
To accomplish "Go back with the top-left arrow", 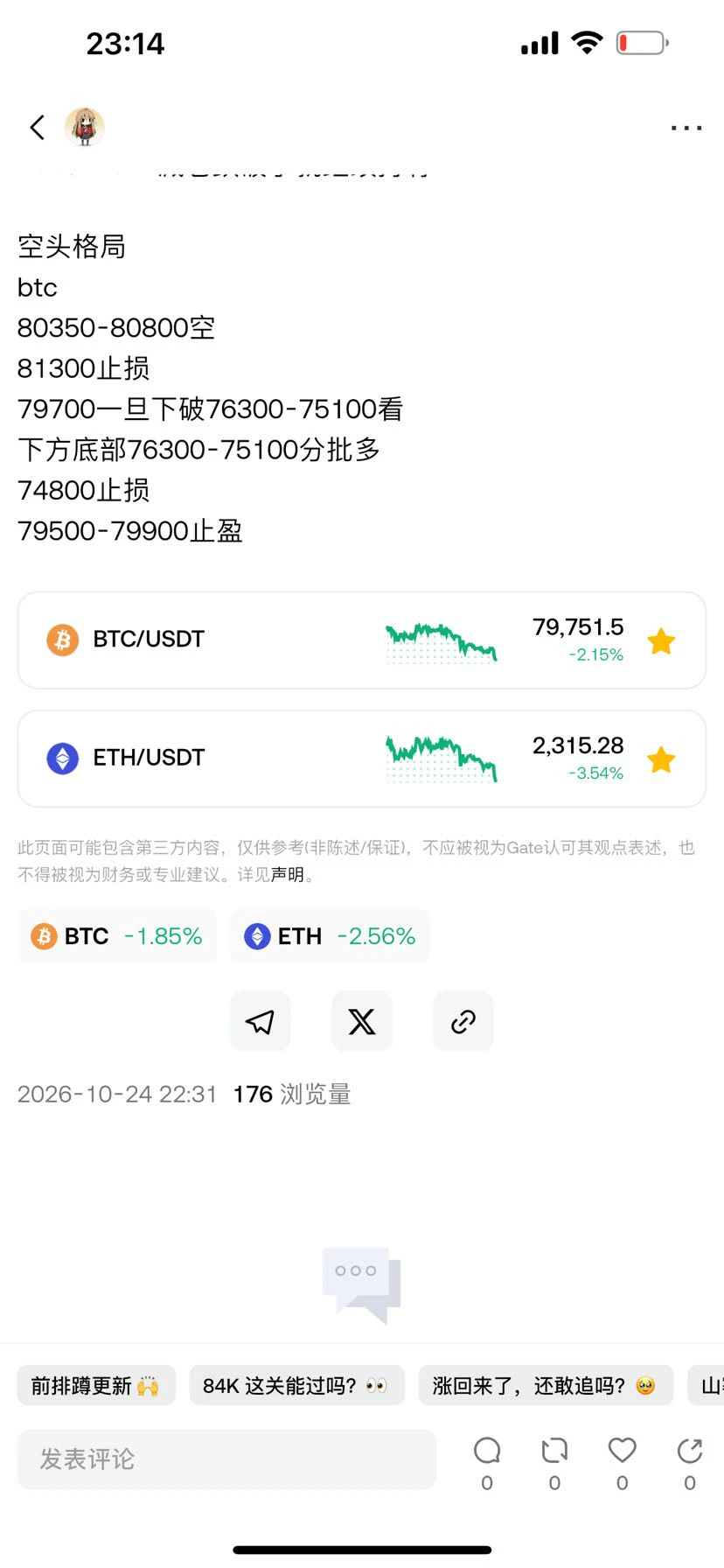I will [37, 128].
